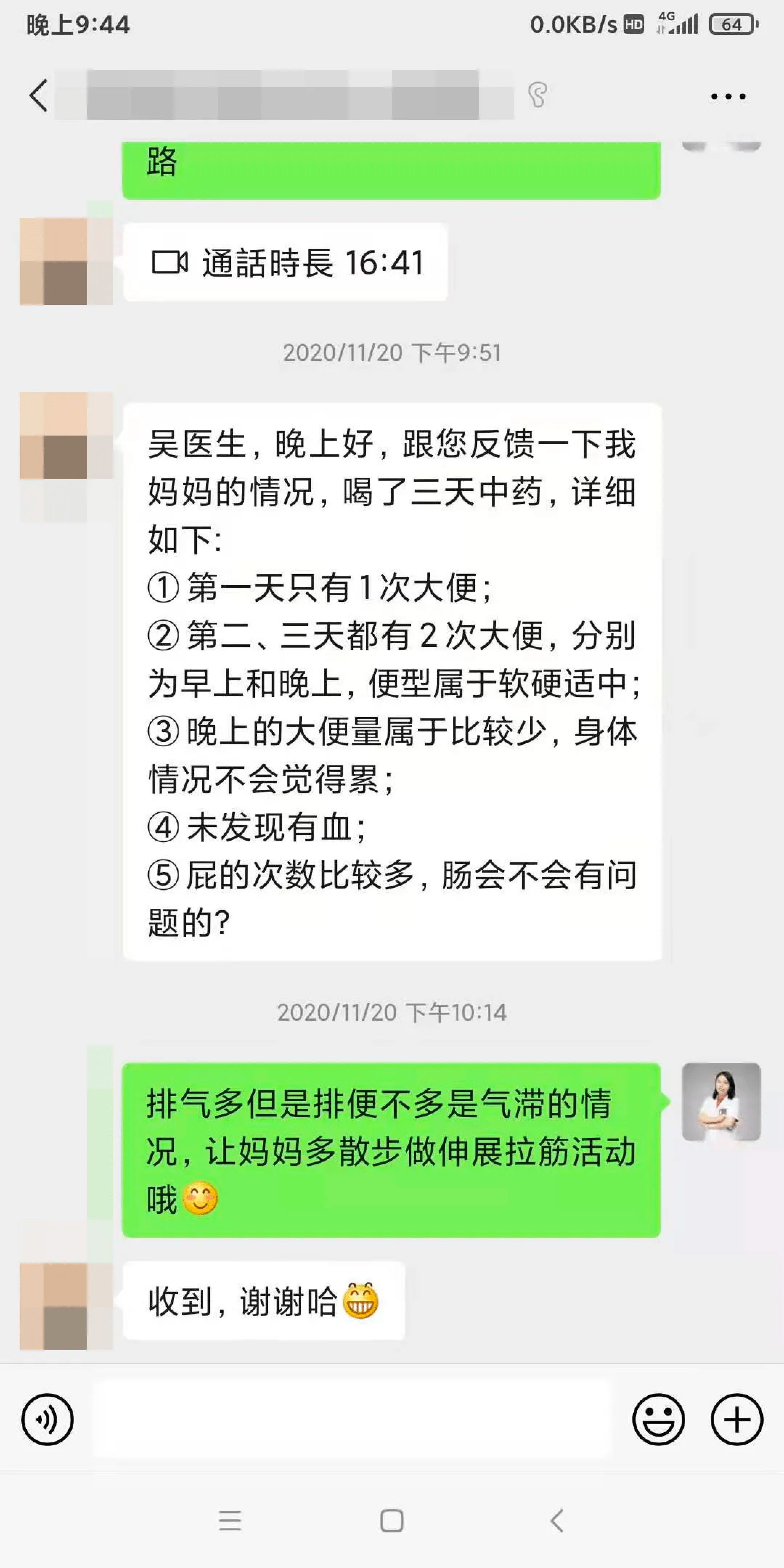The image size is (784, 1568).
Task: Switch to voice message input
Action: point(48,1419)
